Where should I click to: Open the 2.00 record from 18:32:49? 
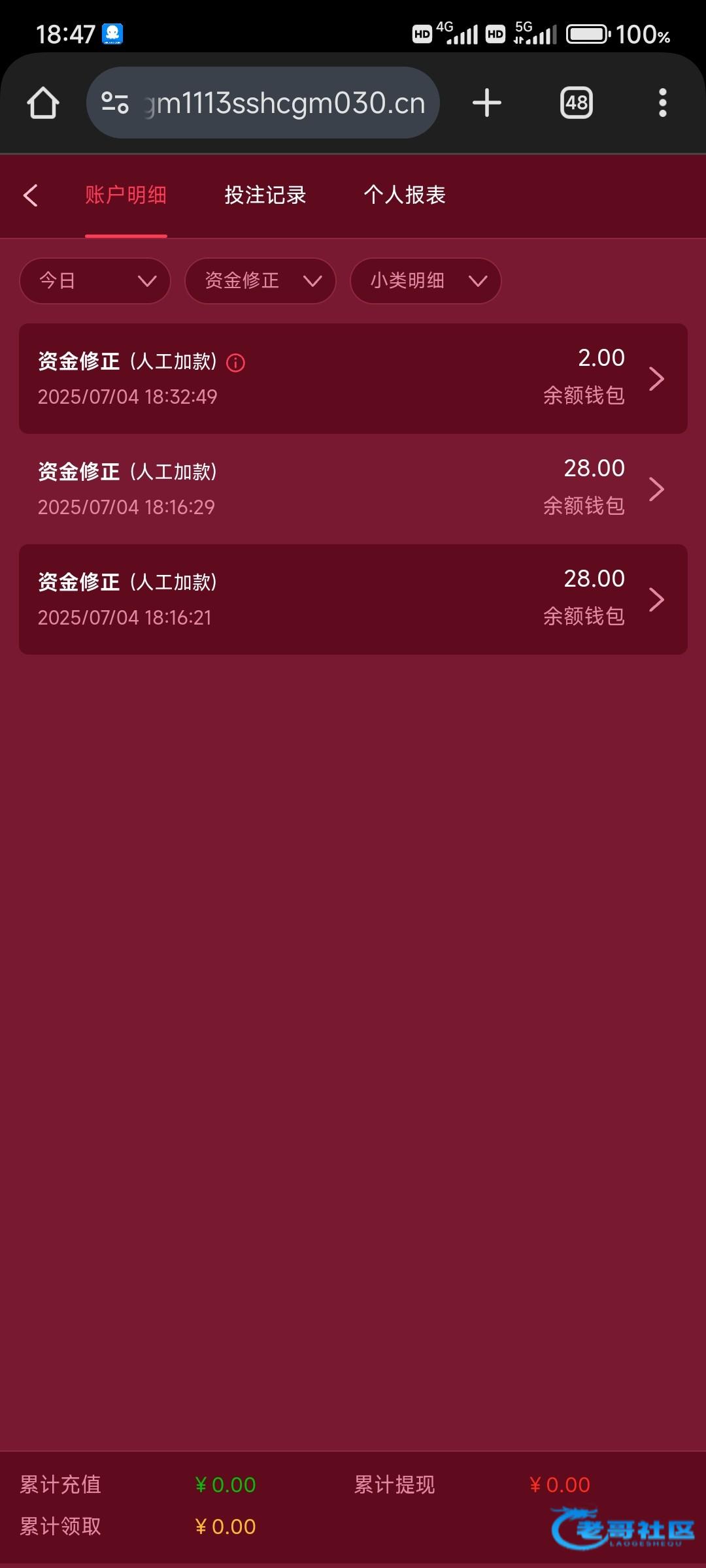[353, 378]
